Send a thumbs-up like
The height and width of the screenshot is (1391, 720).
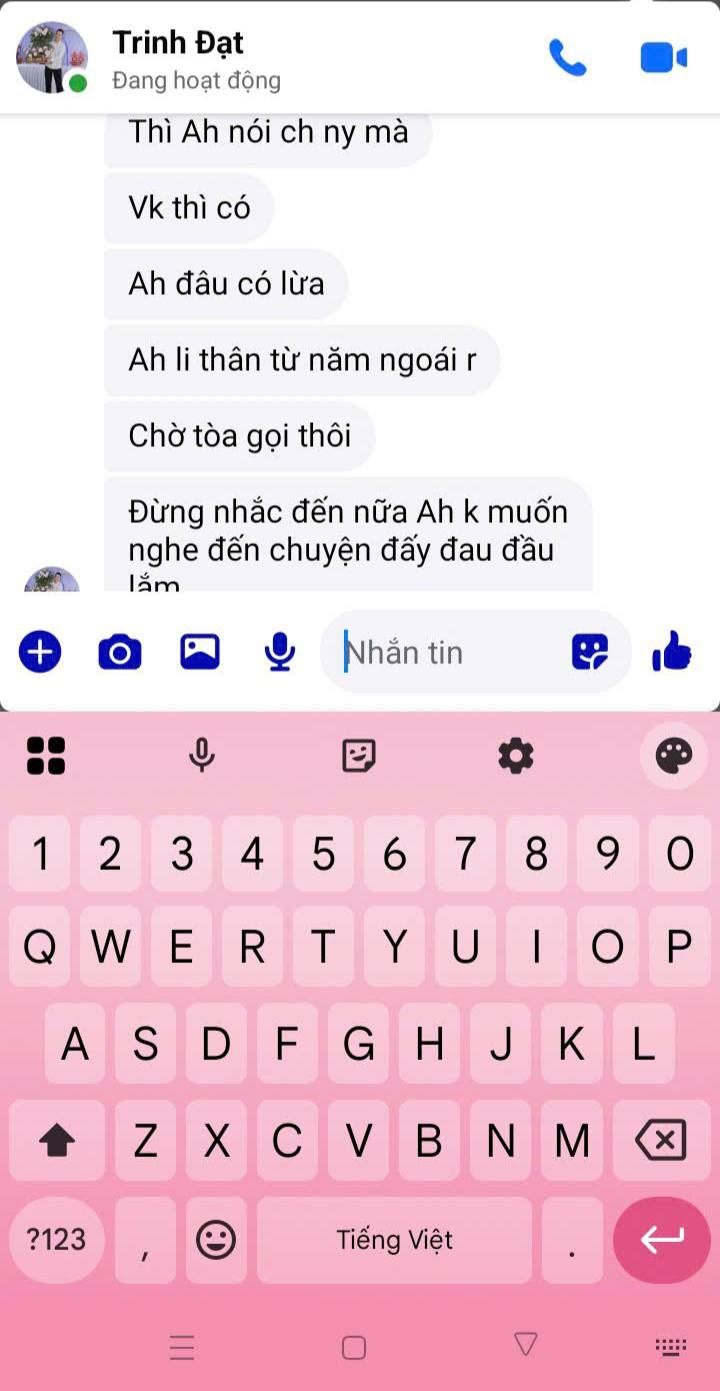(x=672, y=652)
